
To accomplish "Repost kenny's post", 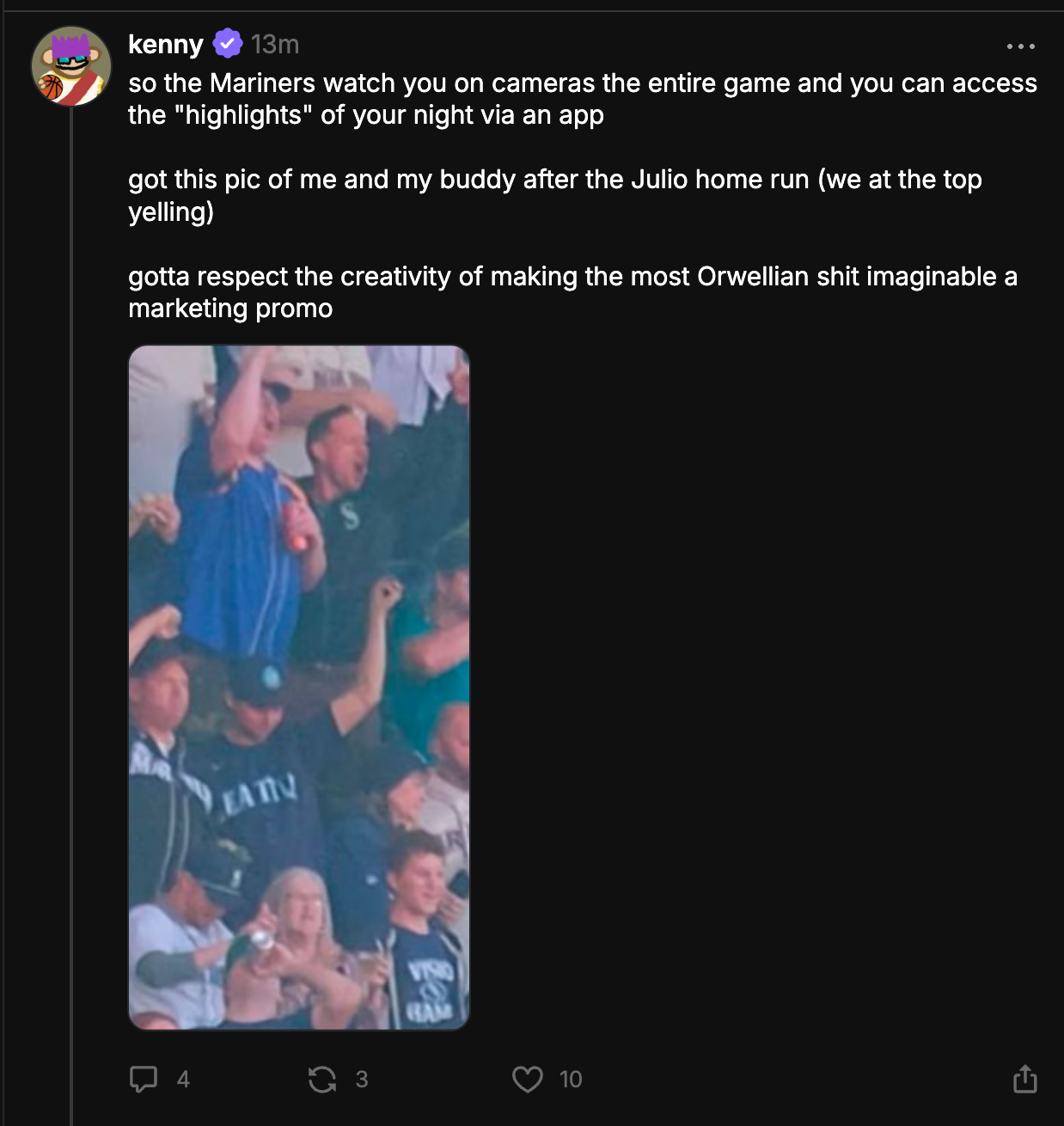I will 322,1079.
